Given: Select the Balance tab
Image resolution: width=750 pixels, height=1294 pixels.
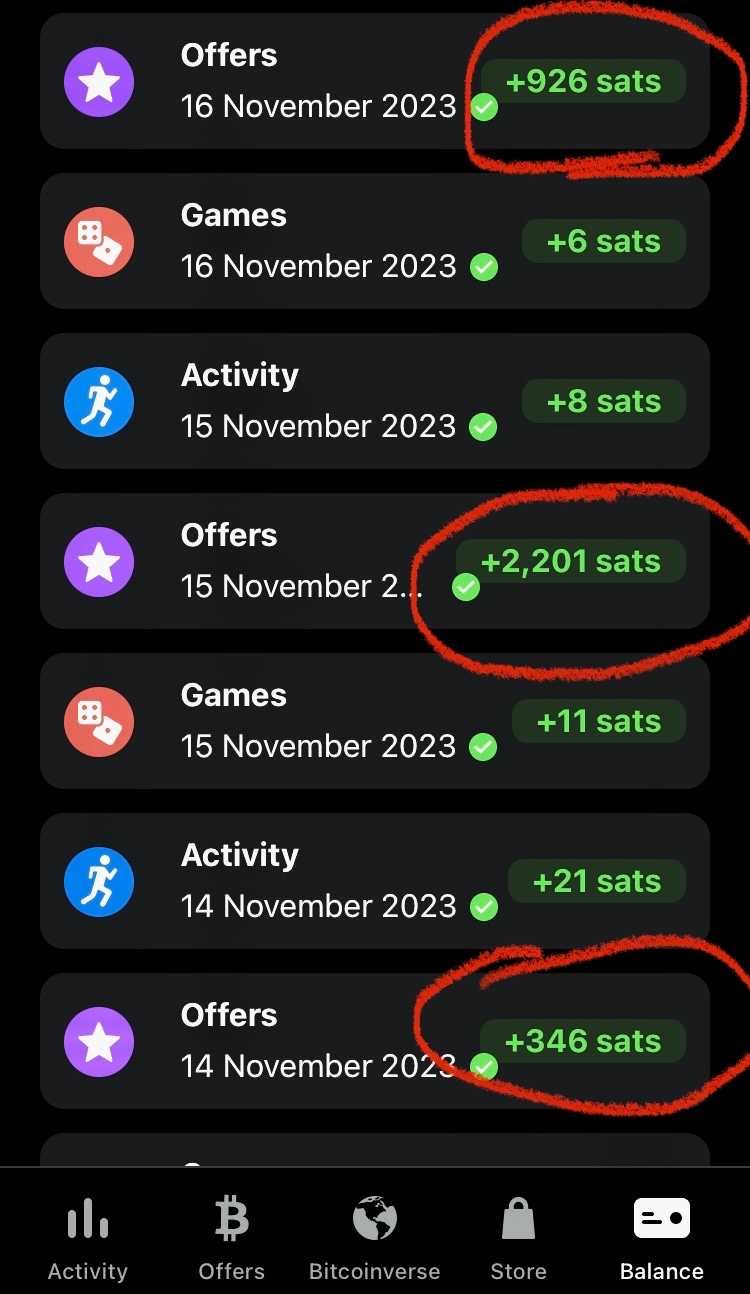Looking at the screenshot, I should [661, 1238].
